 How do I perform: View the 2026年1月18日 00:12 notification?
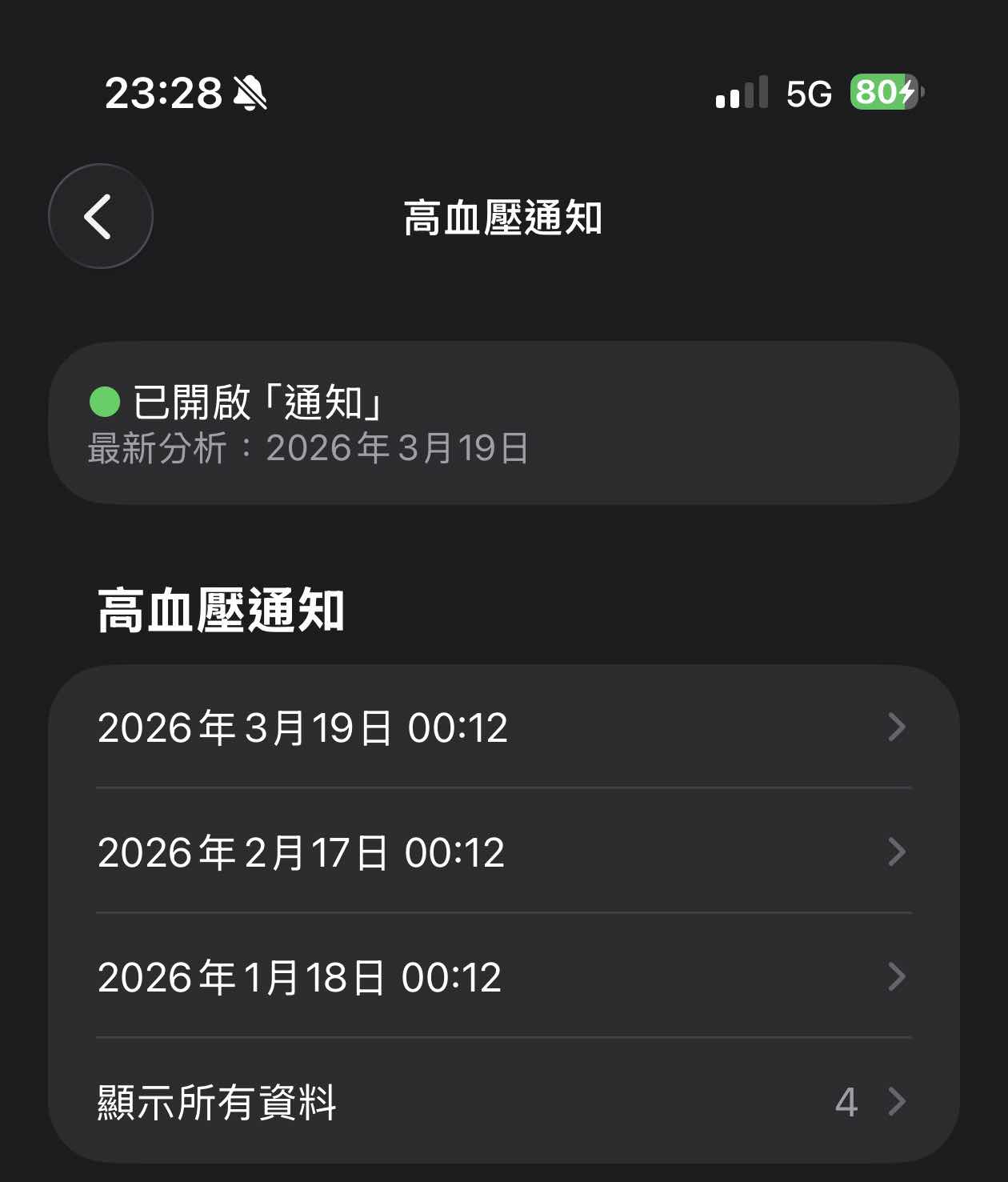pyautogui.click(x=502, y=977)
